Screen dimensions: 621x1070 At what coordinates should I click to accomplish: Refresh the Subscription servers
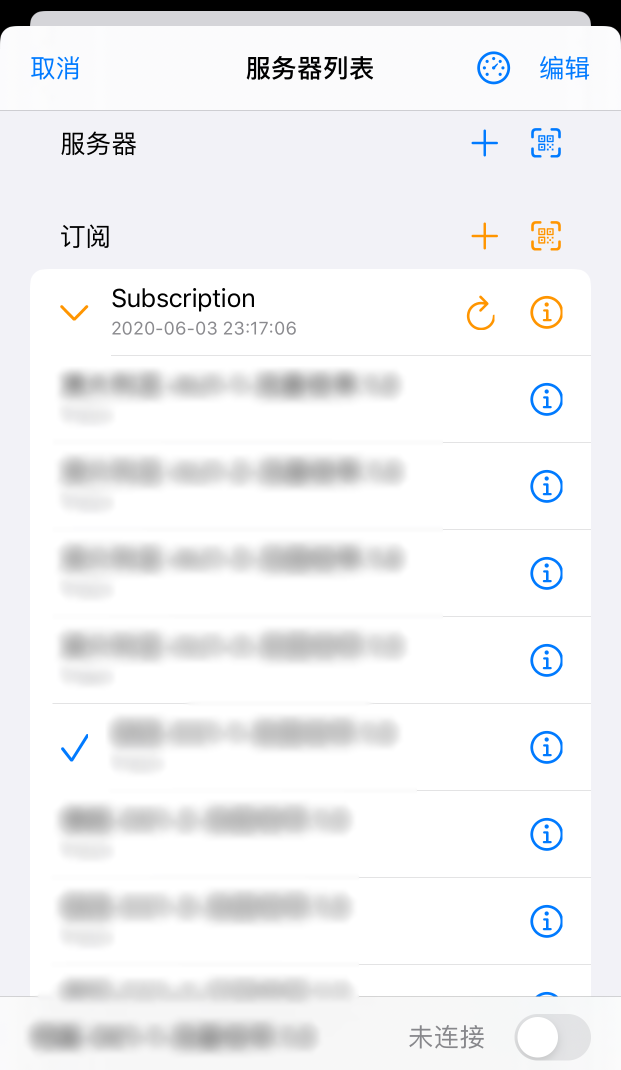(481, 313)
